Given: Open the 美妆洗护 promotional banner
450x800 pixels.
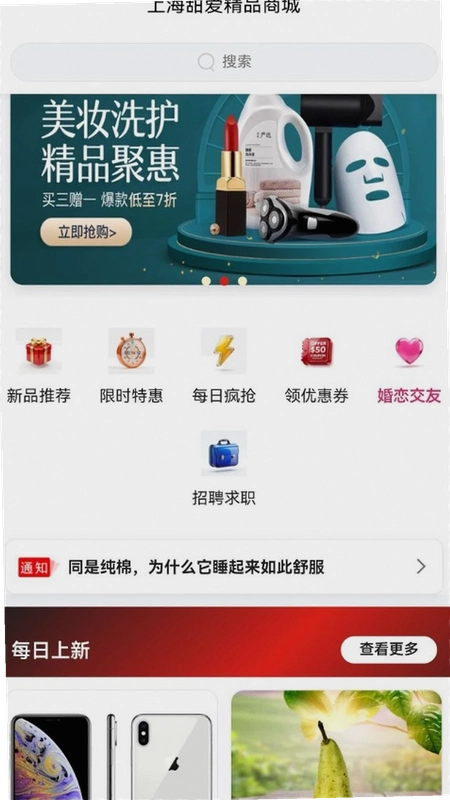Looking at the screenshot, I should 223,189.
